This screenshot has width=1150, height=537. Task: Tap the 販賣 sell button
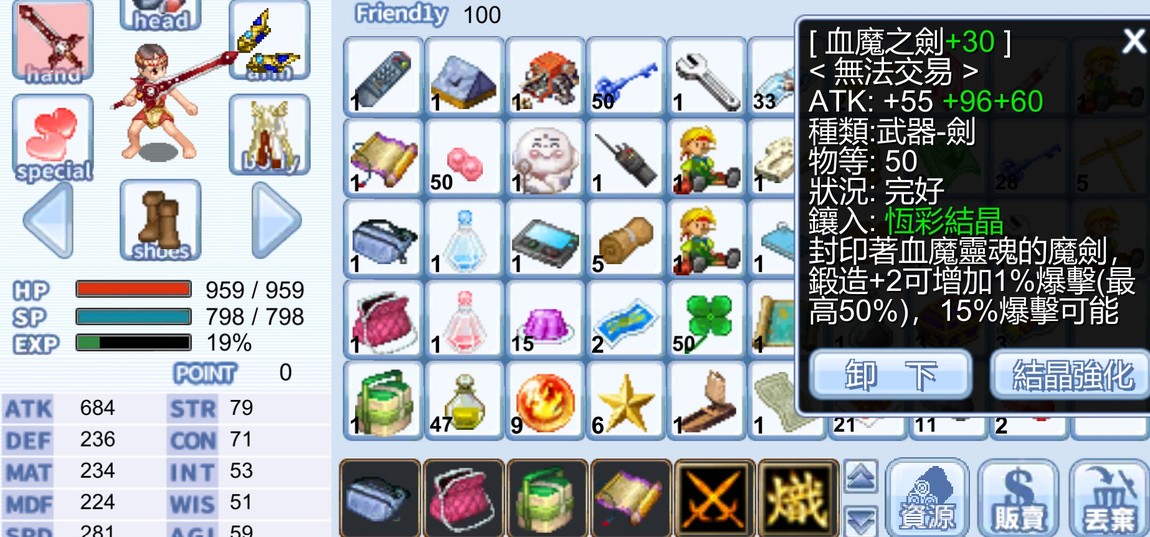click(1017, 499)
